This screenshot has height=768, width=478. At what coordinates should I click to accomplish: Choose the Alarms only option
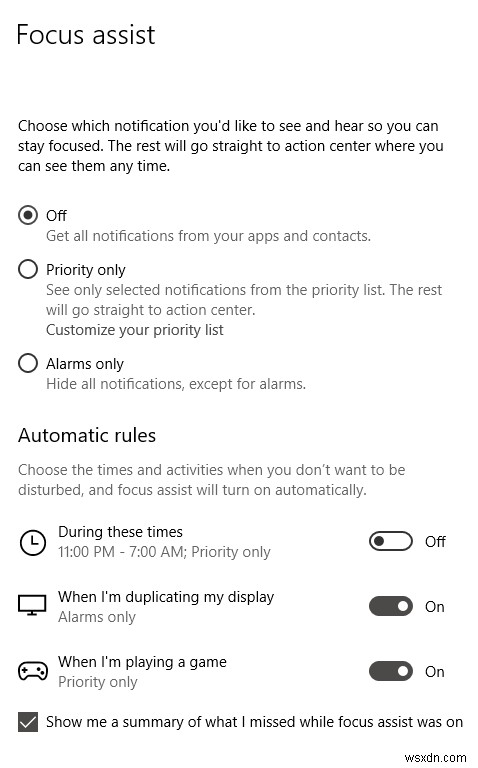28,363
